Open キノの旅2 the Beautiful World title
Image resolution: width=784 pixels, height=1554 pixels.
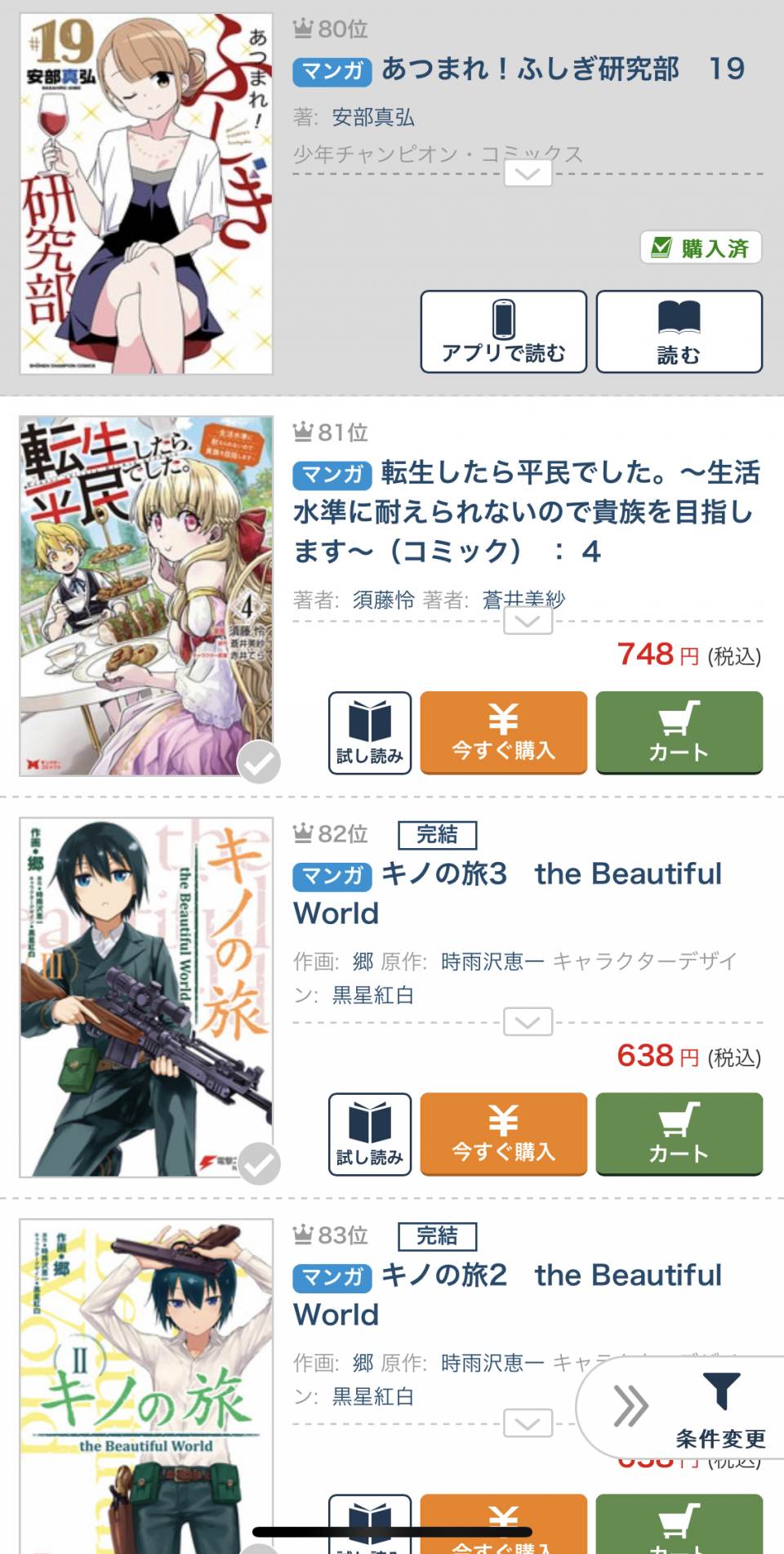tap(506, 1294)
